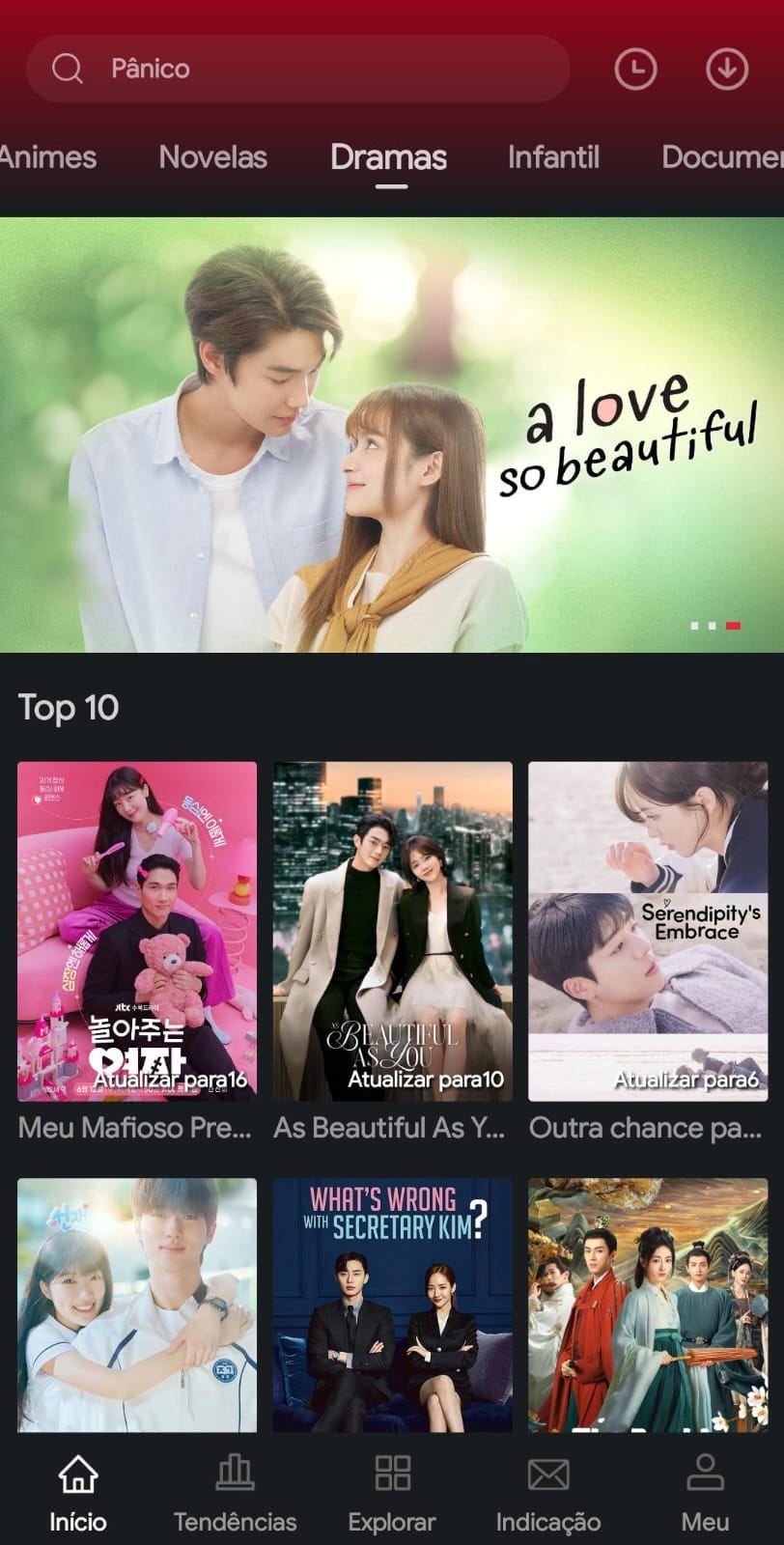Go to the Explorar tab
This screenshot has width=784, height=1545.
pyautogui.click(x=392, y=1493)
